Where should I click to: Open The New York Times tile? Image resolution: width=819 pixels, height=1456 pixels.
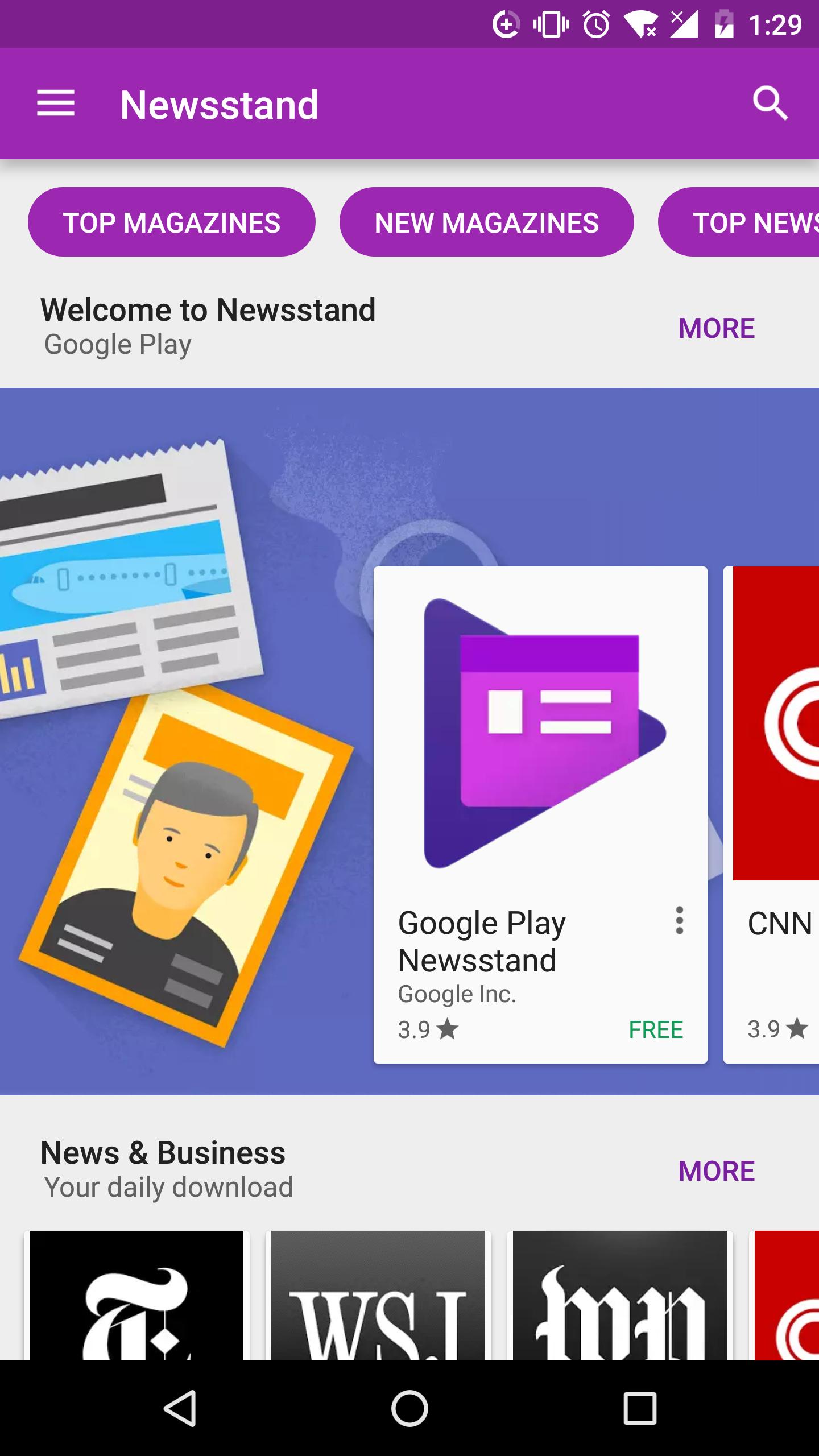136,1297
